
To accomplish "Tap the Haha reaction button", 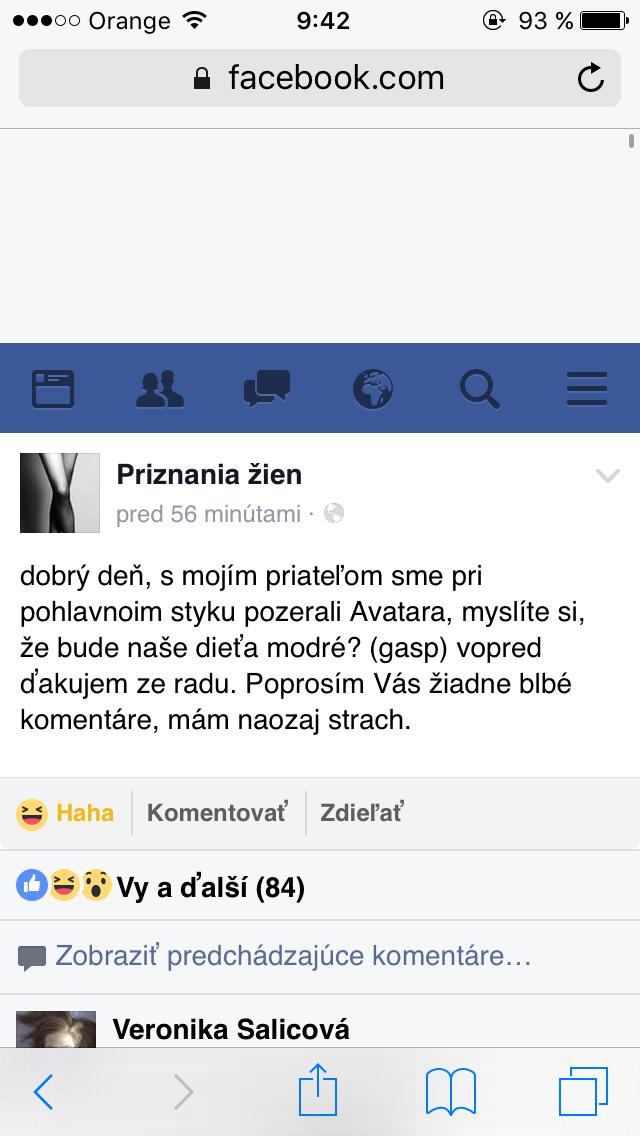I will (x=66, y=812).
